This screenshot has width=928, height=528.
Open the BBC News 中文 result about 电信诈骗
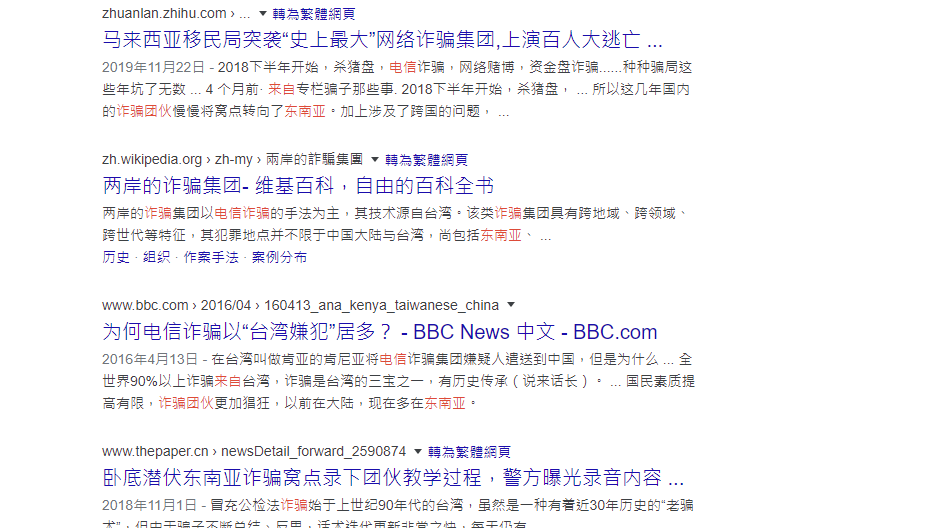pyautogui.click(x=380, y=332)
